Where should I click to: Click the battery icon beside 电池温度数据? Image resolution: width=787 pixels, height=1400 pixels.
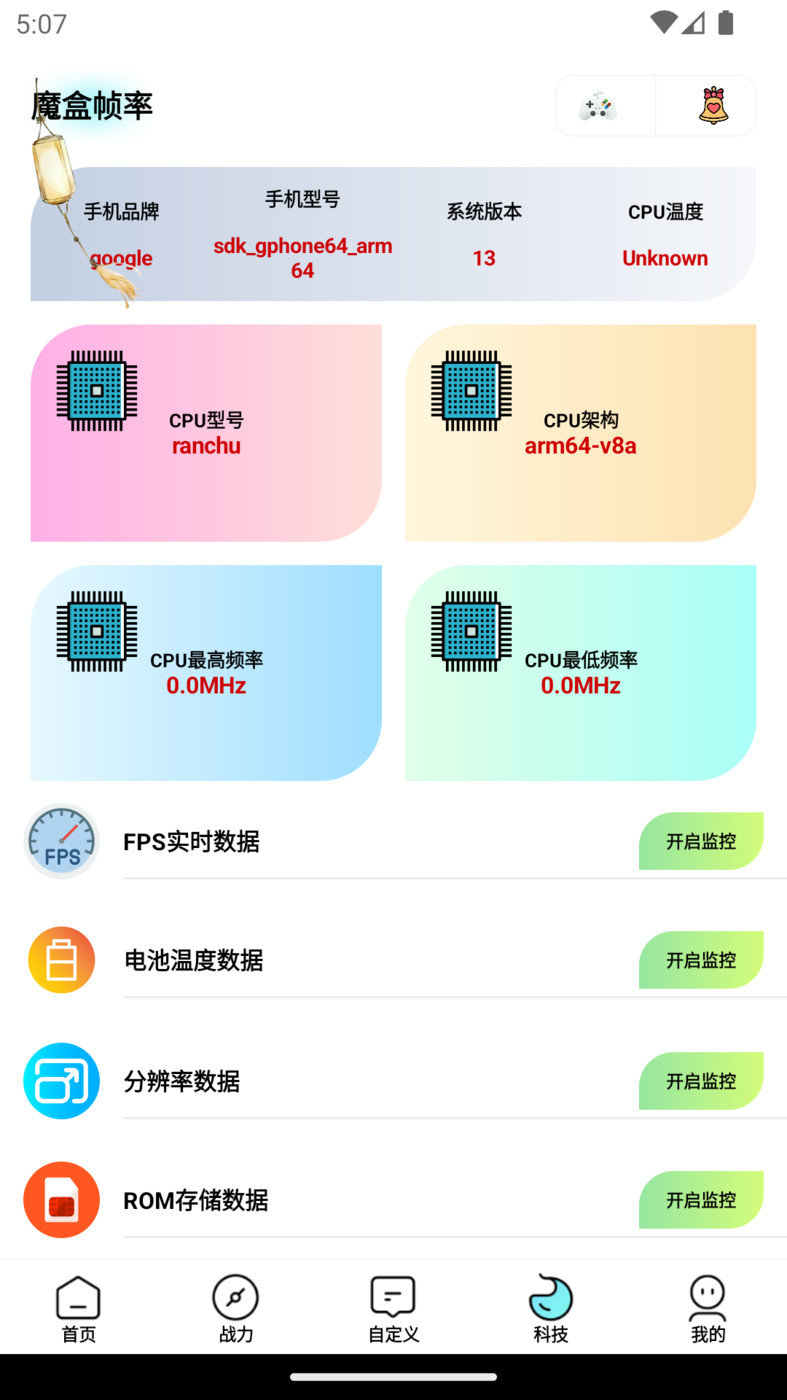click(x=61, y=960)
